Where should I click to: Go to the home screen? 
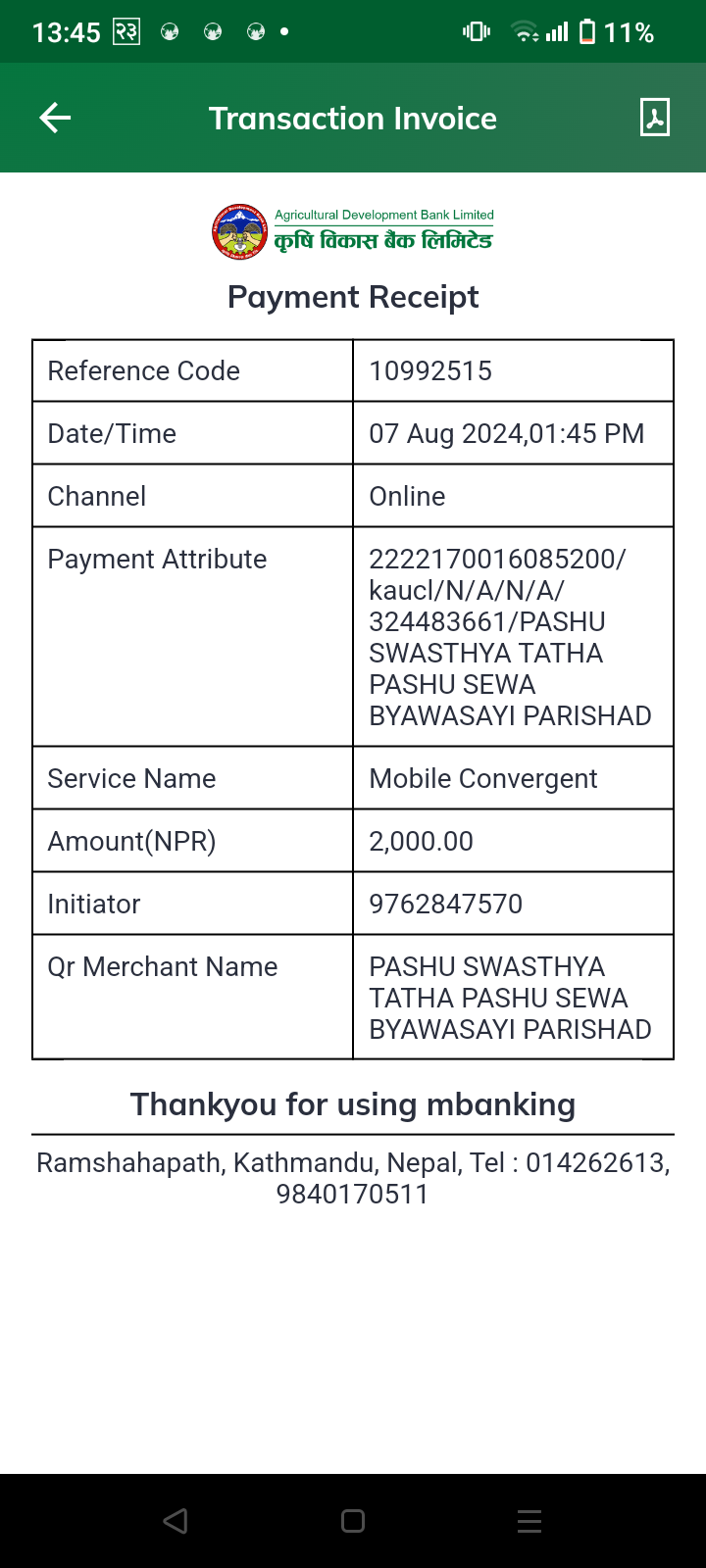tap(353, 1521)
